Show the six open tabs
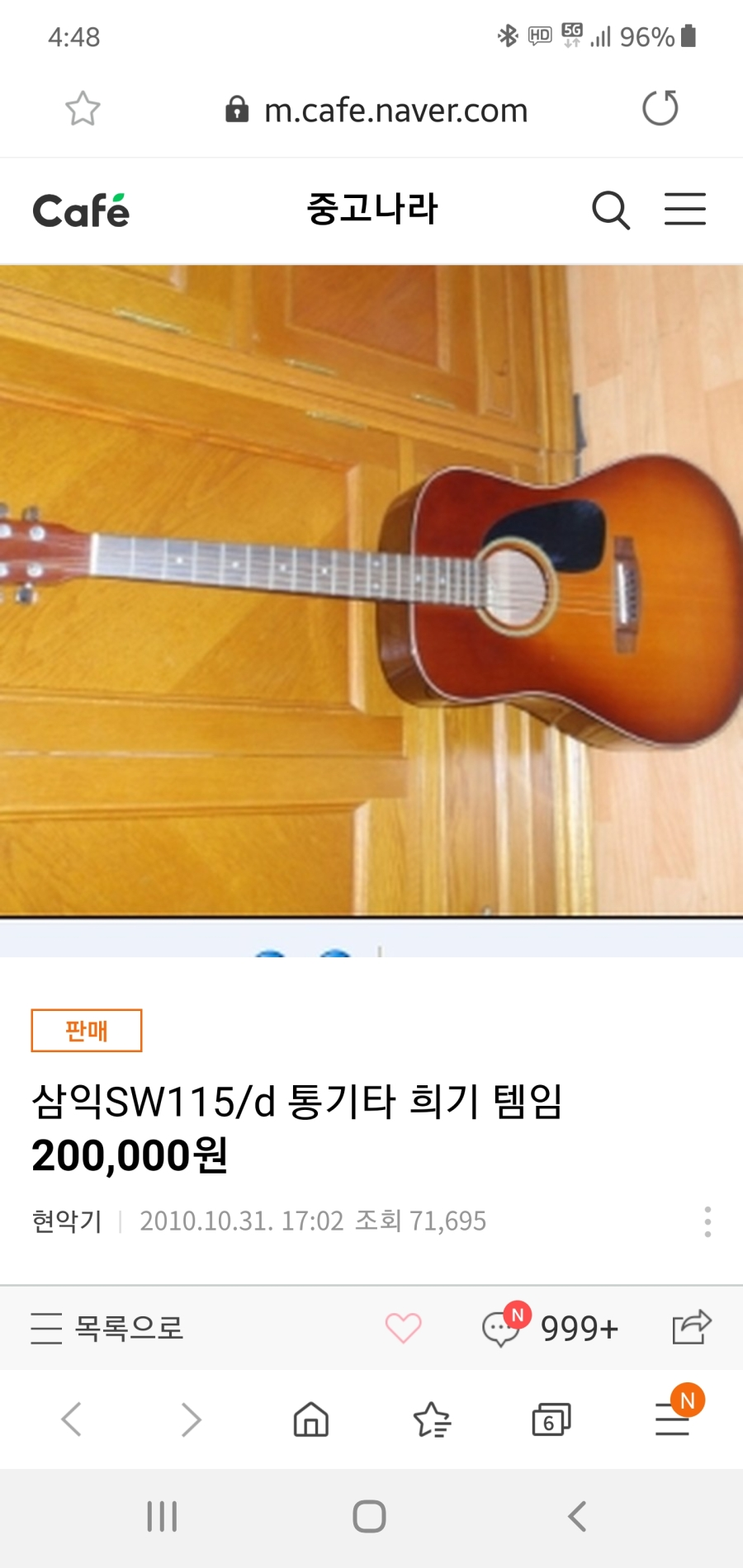743x1568 pixels. click(551, 1419)
